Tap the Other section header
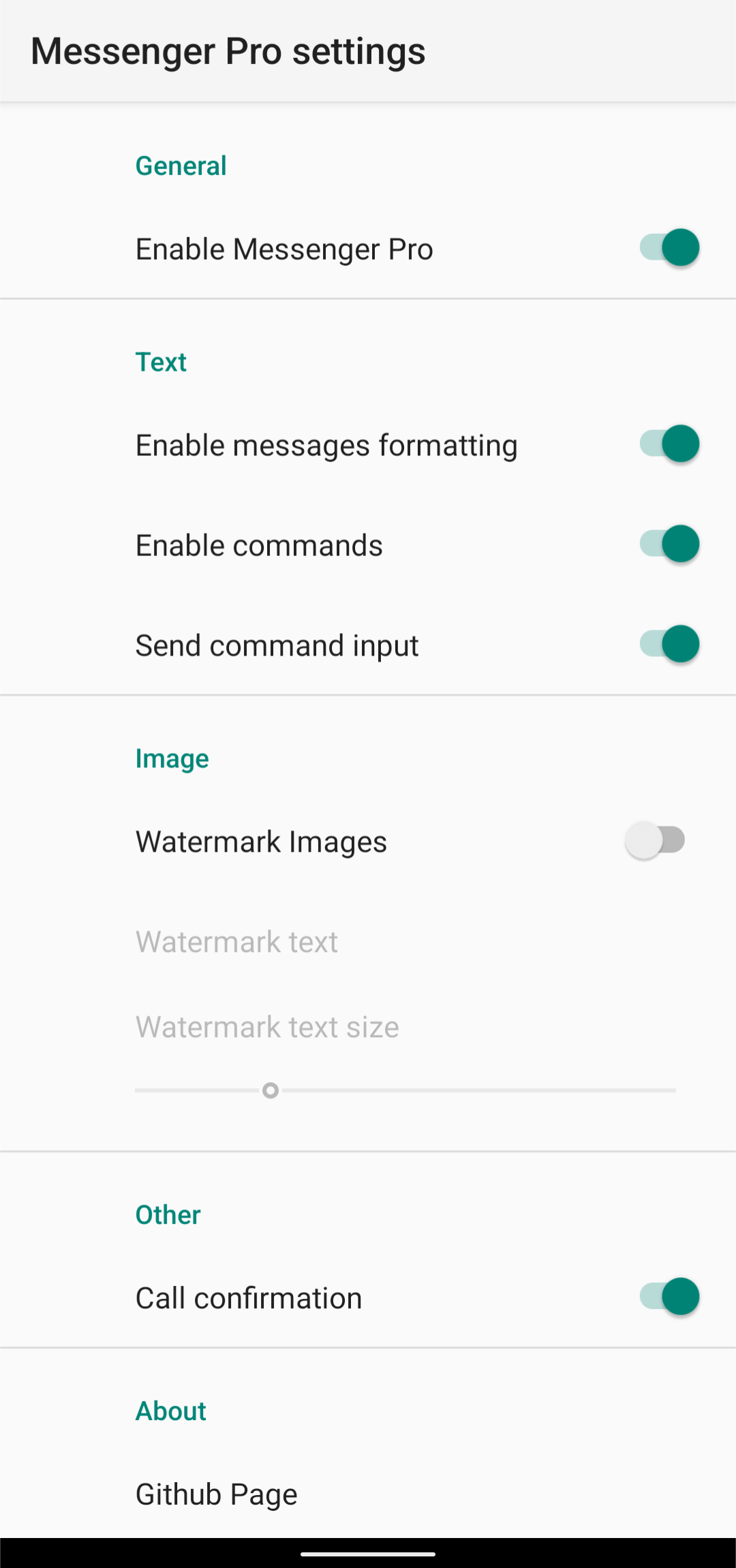 pos(168,1214)
